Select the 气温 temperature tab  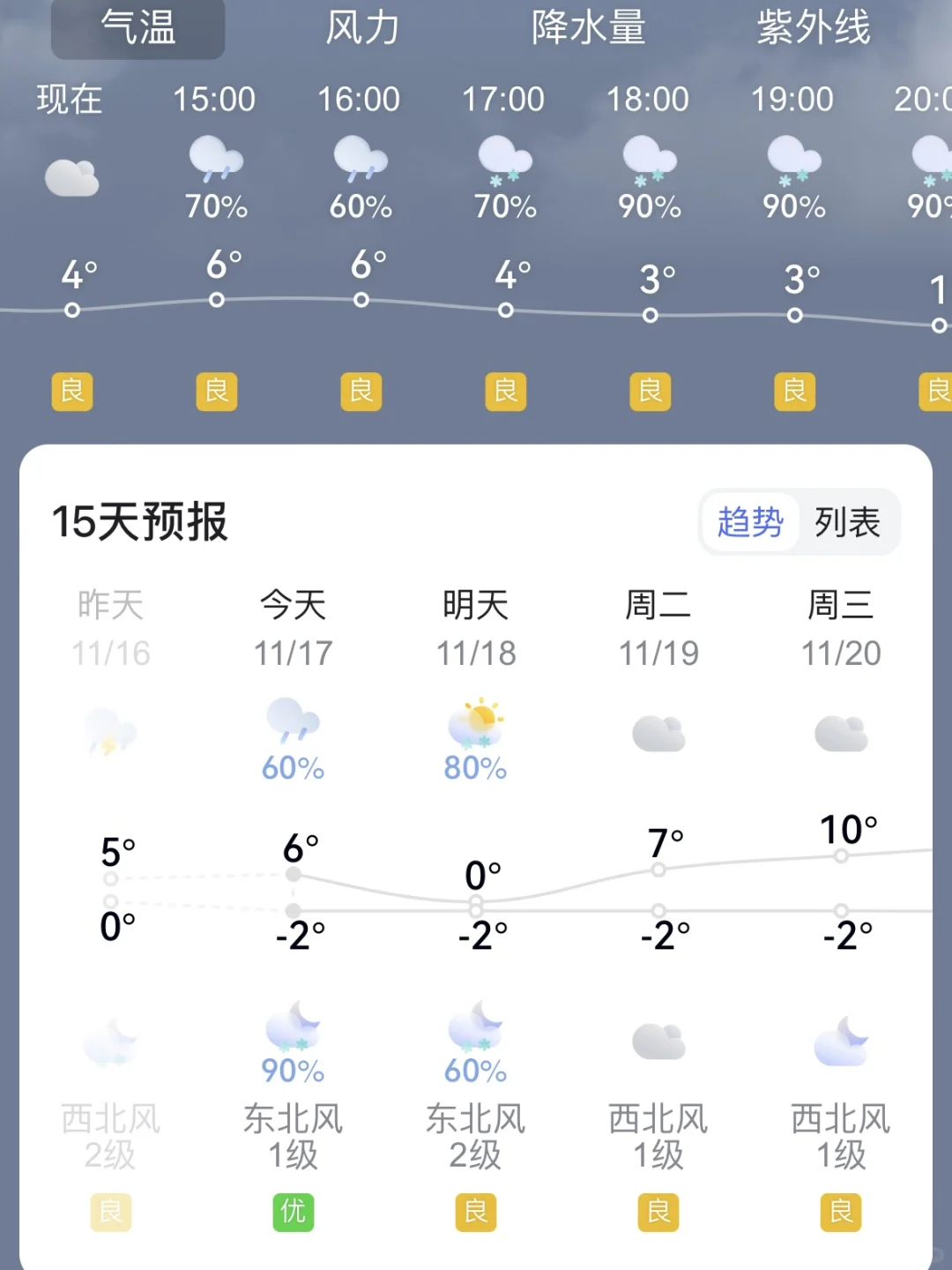tap(138, 28)
